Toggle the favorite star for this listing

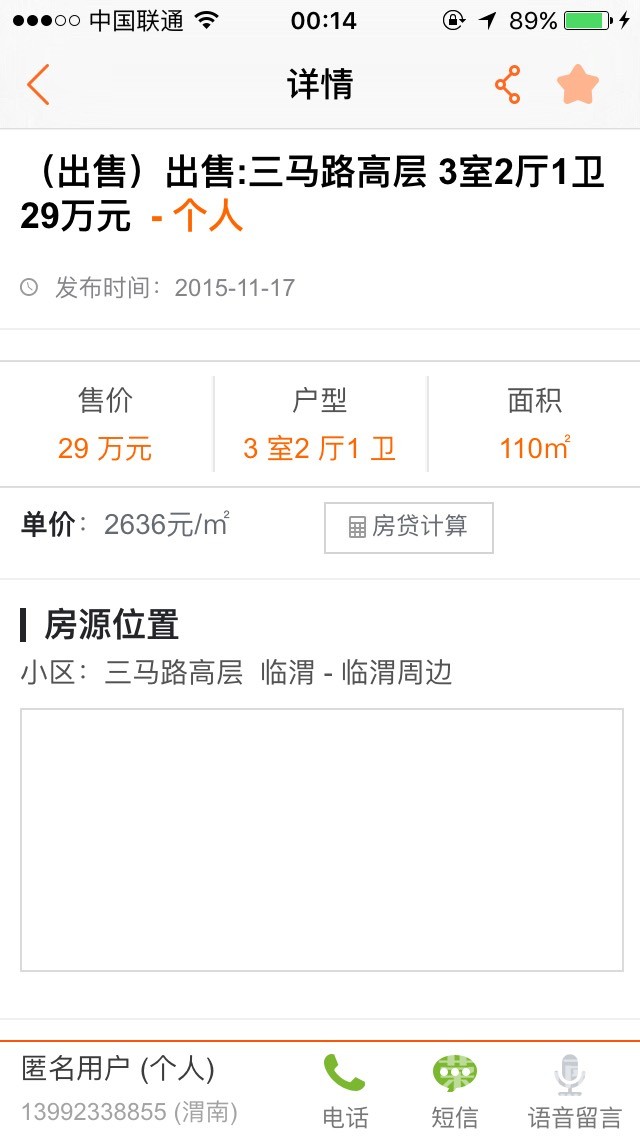578,85
